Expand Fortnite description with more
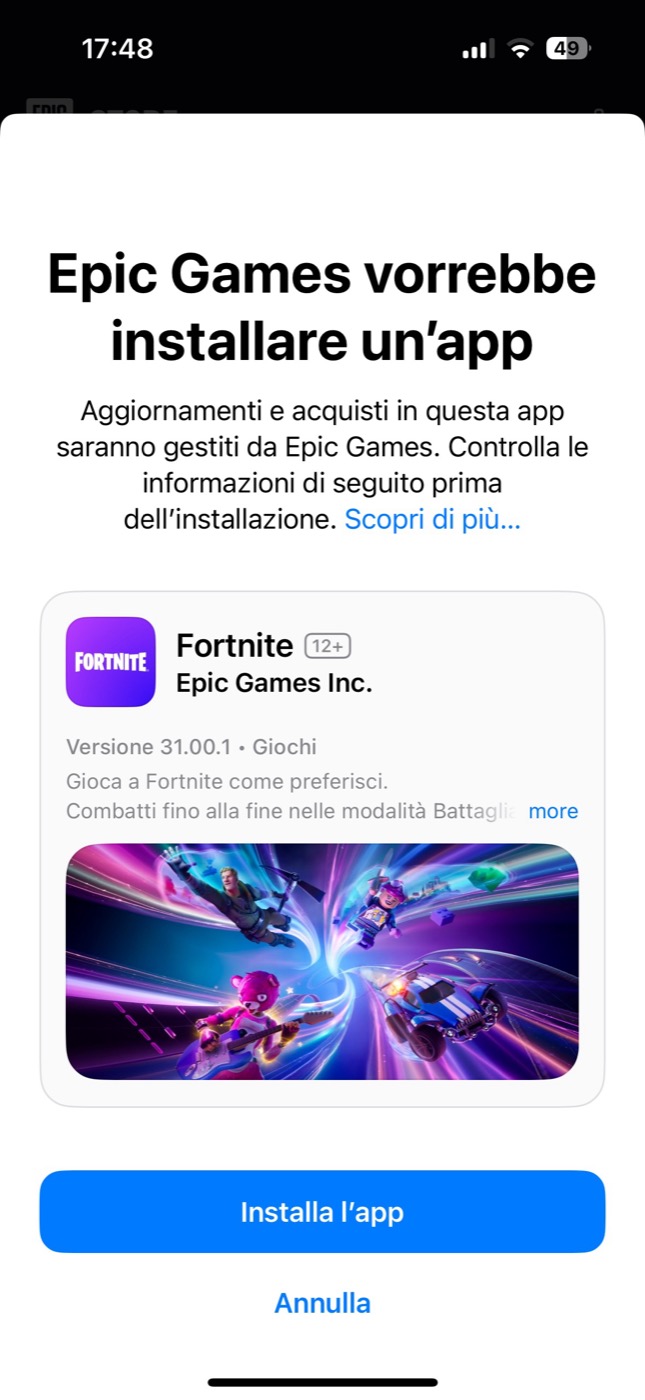 point(553,811)
